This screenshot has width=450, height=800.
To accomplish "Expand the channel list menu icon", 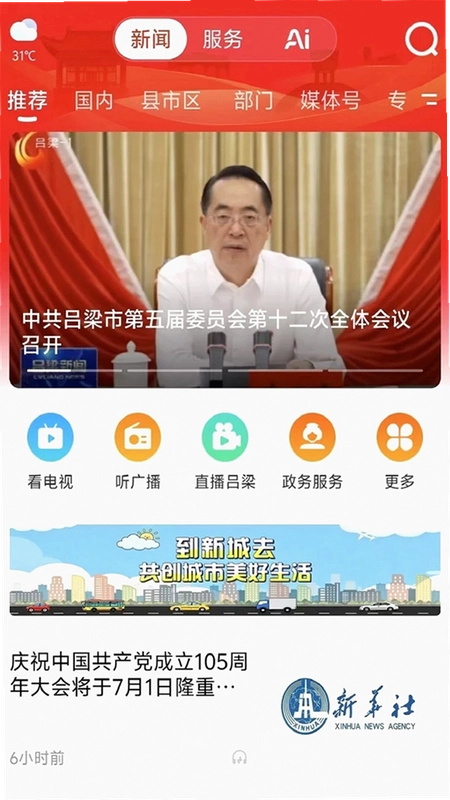I will (430, 99).
